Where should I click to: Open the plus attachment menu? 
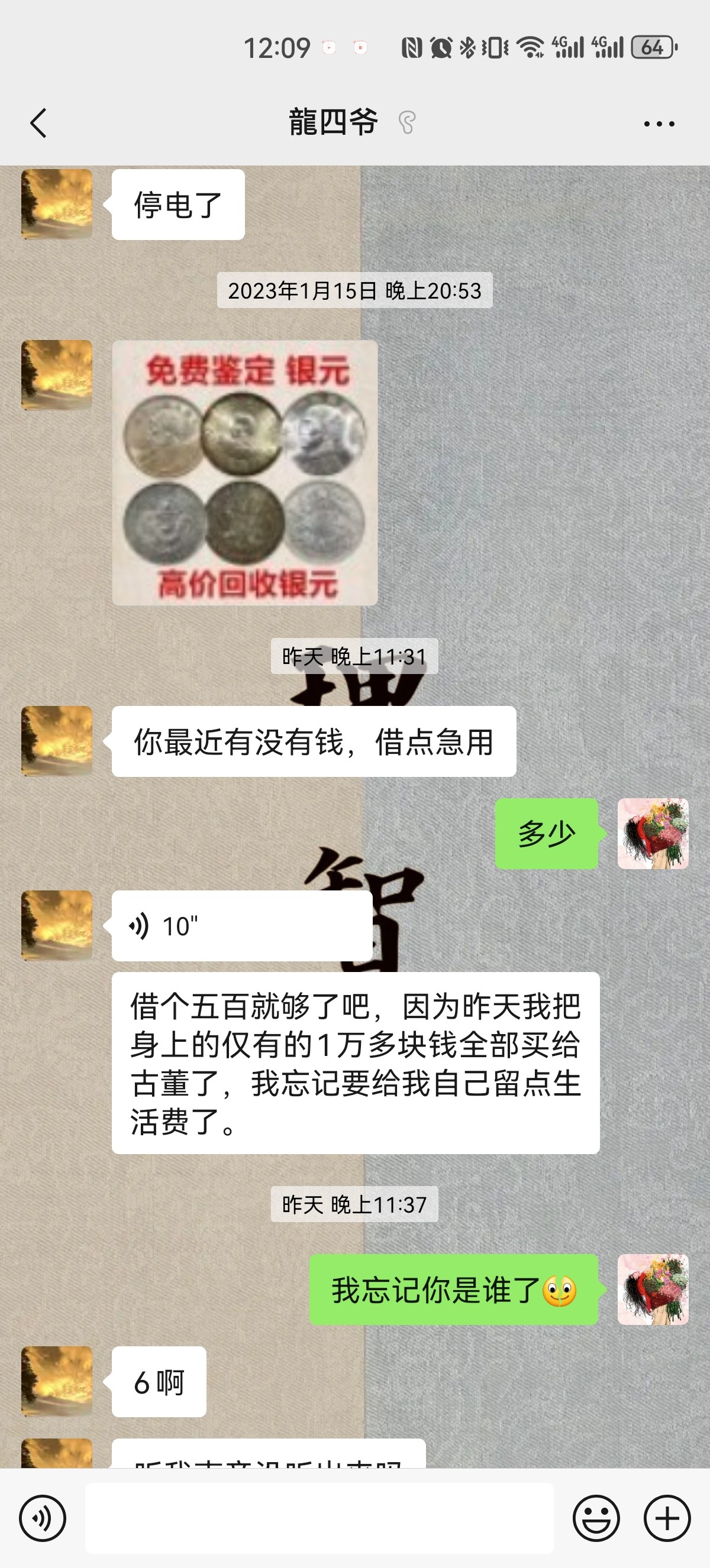[667, 1518]
